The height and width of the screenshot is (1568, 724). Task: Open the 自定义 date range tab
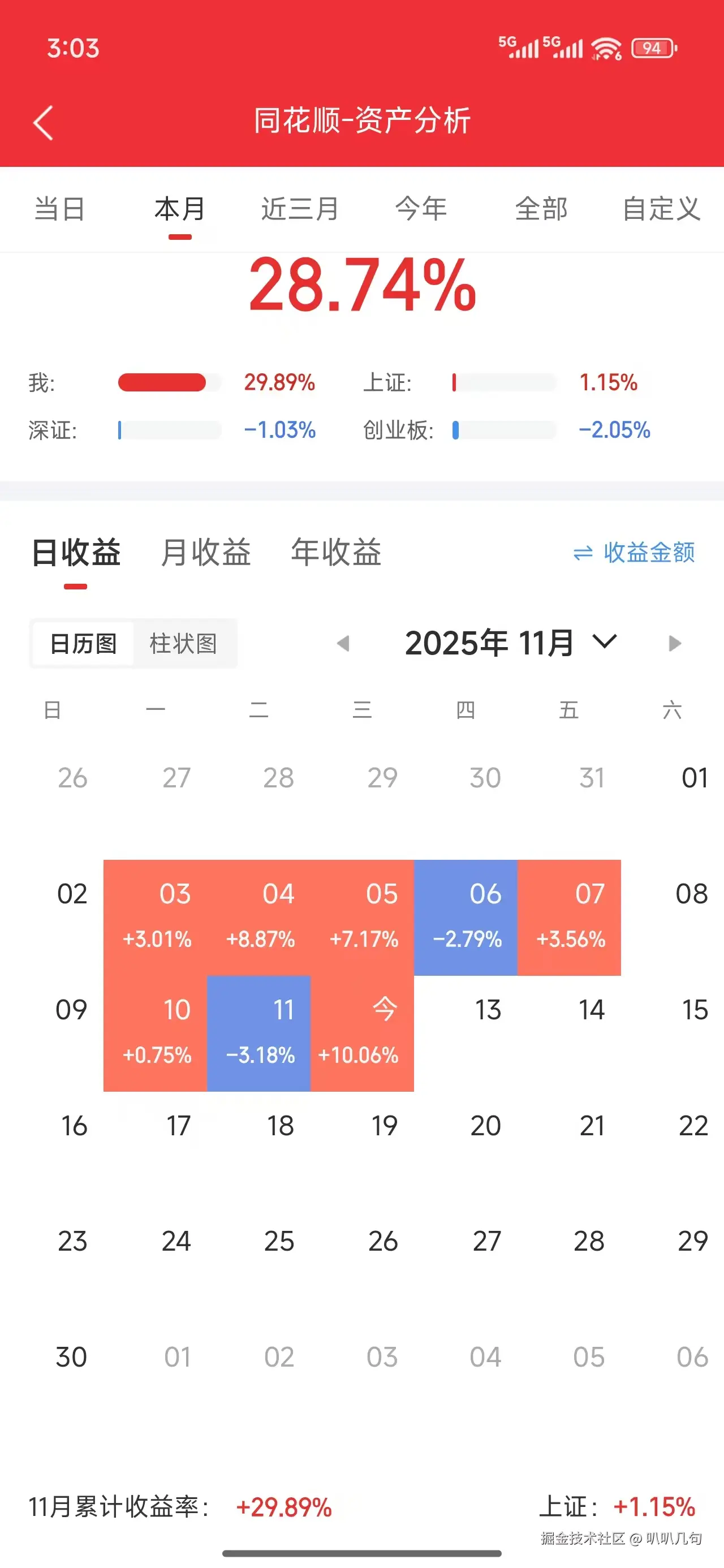click(x=661, y=209)
